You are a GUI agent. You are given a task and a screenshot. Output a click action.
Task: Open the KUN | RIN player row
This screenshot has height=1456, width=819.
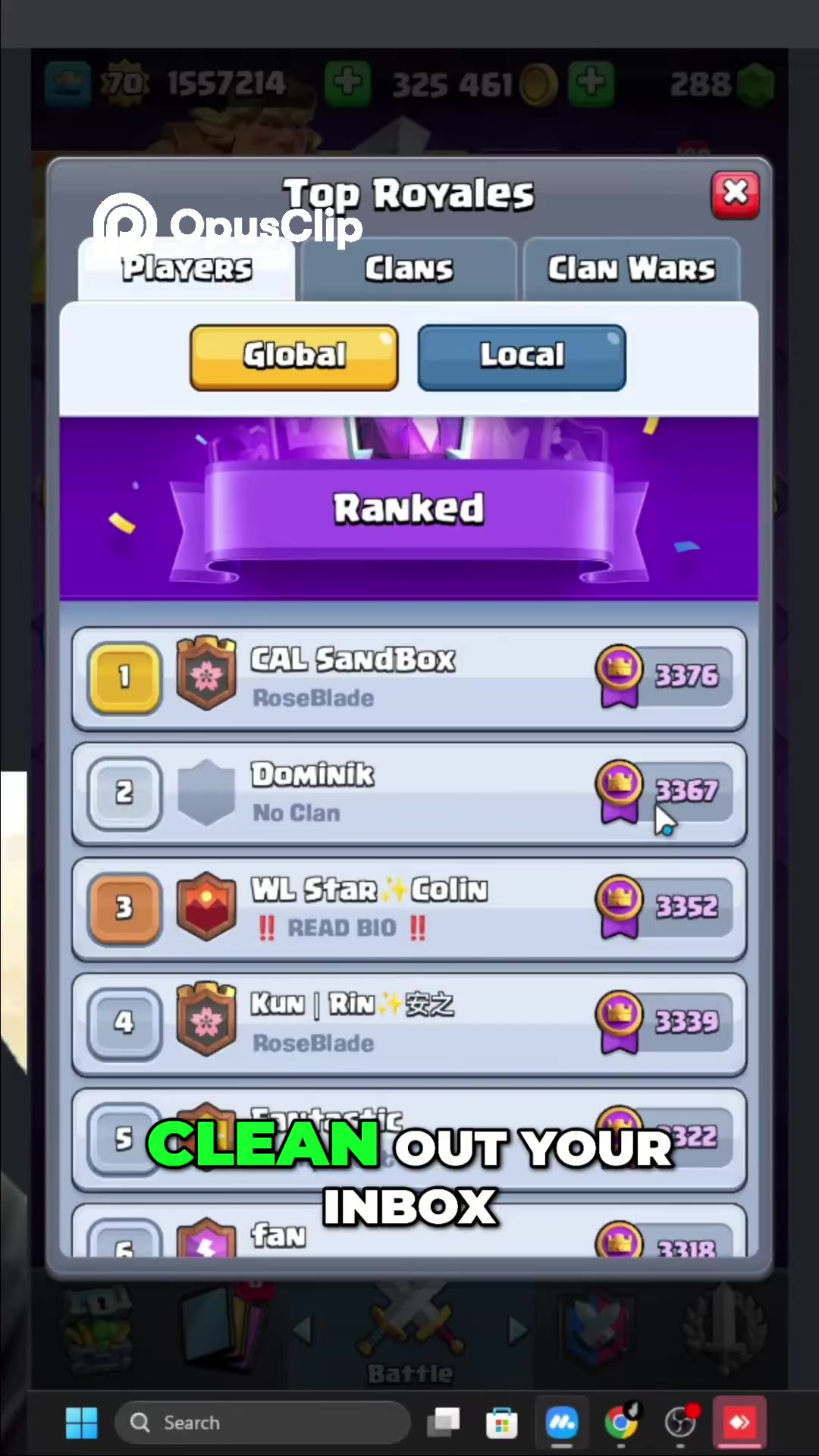(409, 1024)
